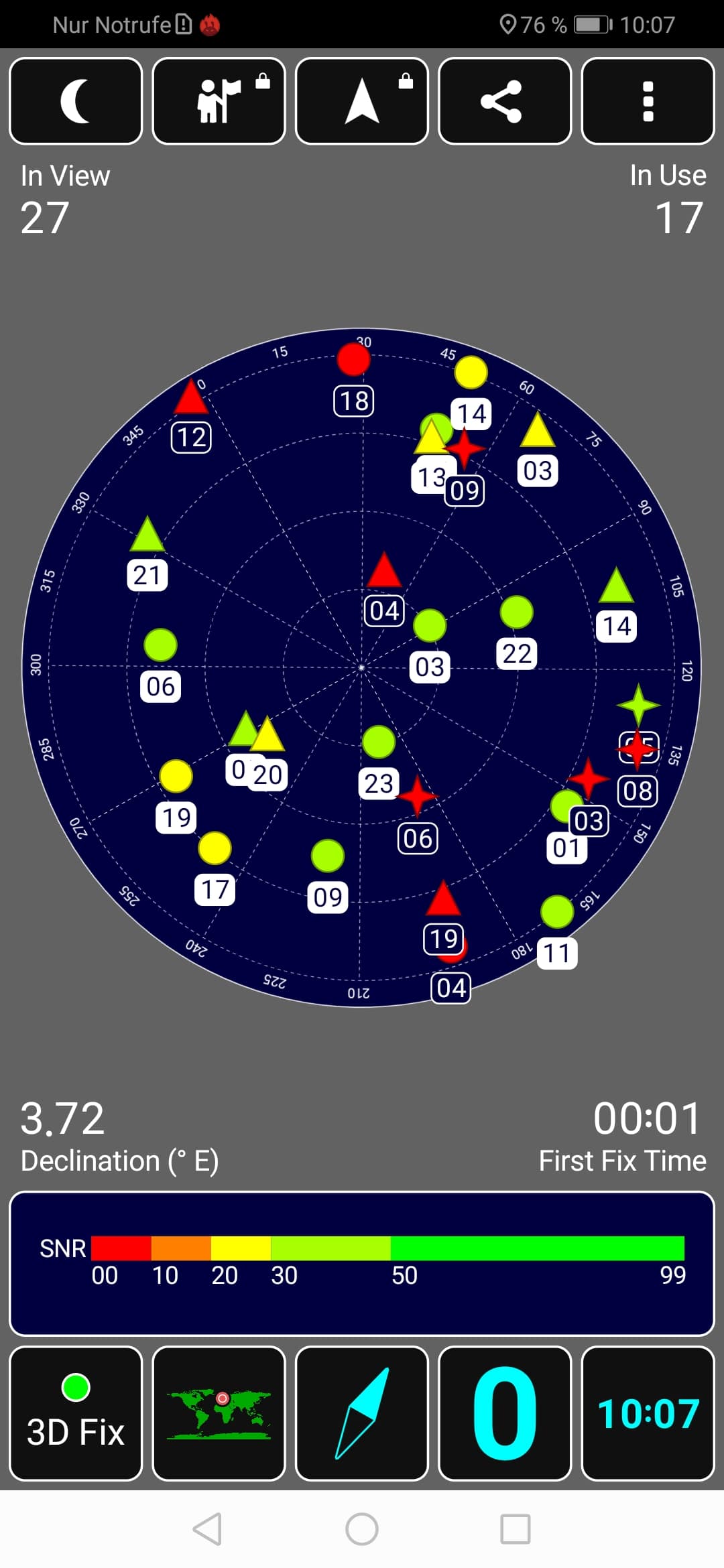Open the world map tile
Image resolution: width=724 pixels, height=1568 pixels.
click(x=219, y=1413)
